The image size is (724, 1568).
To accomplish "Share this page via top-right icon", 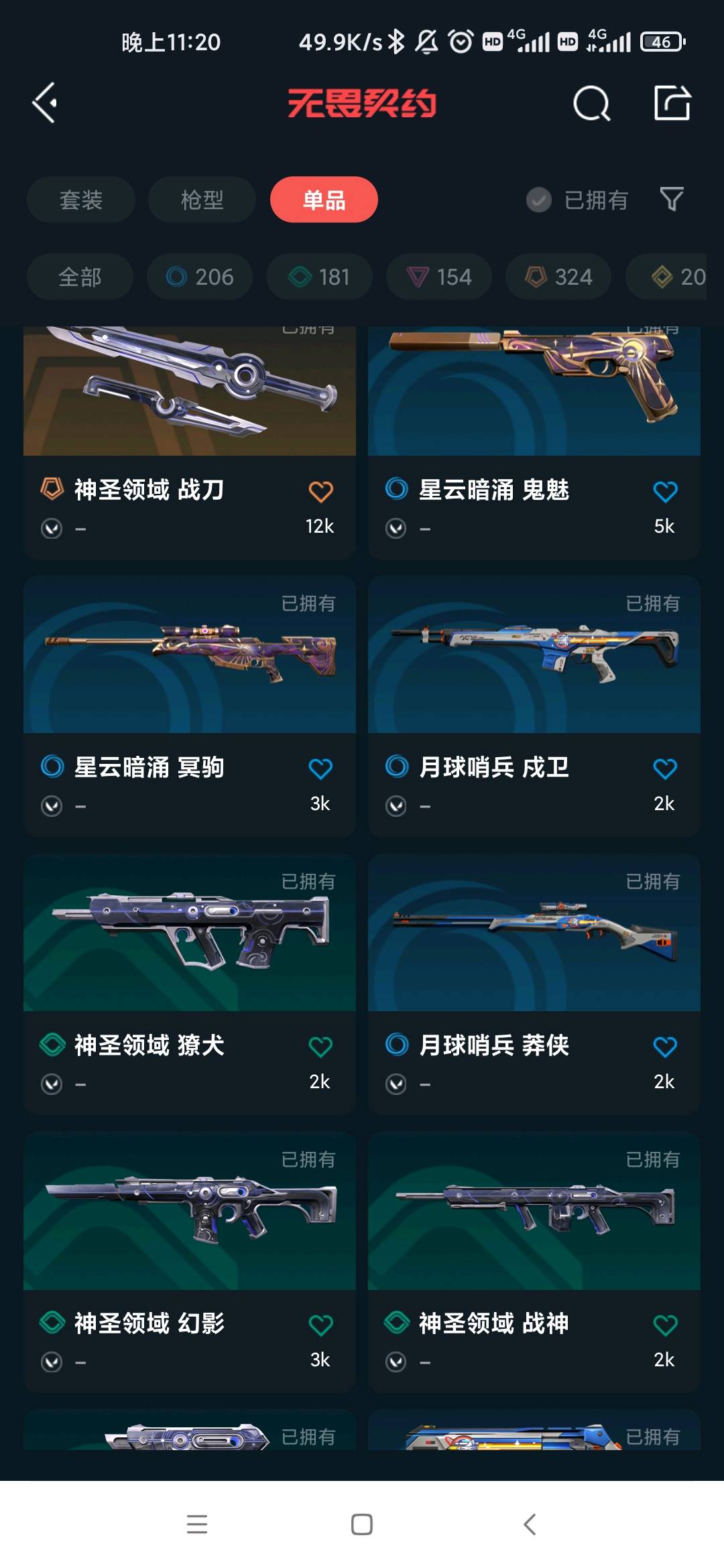I will (x=672, y=103).
